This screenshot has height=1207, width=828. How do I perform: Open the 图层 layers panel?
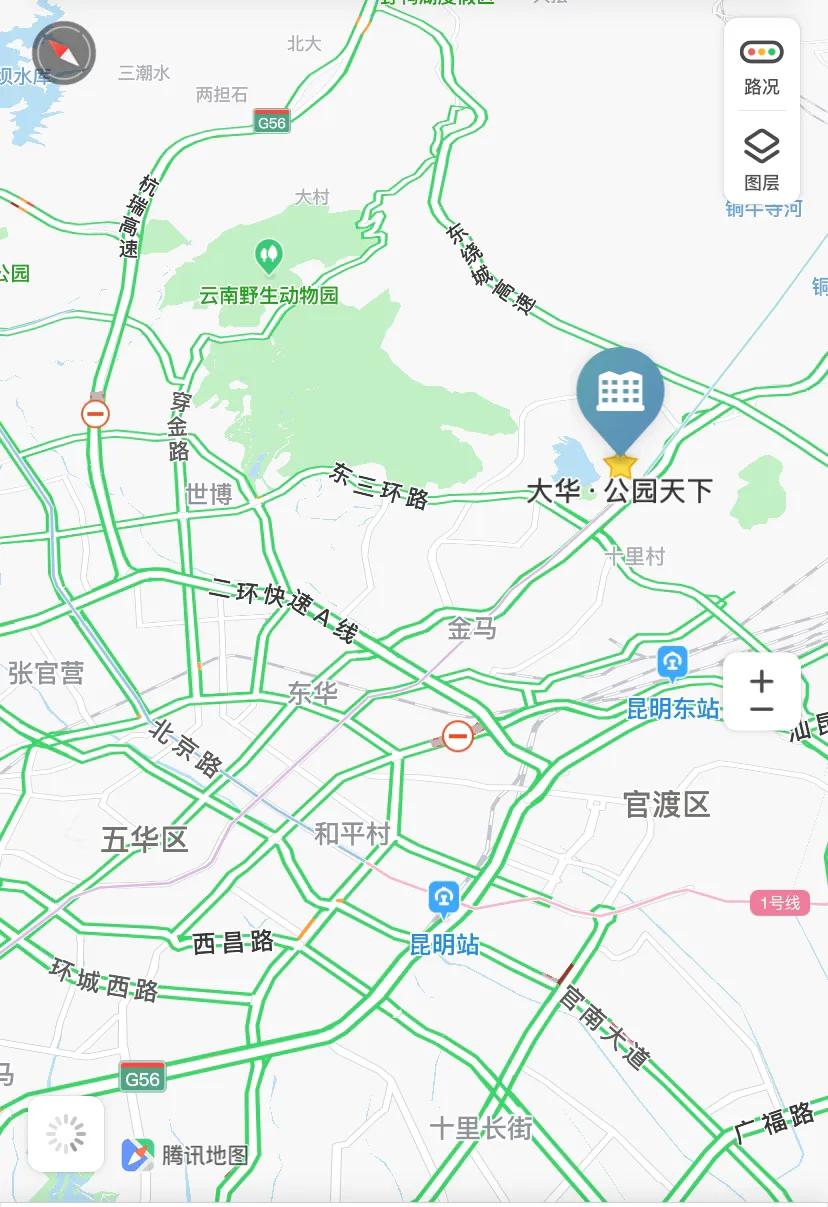coord(763,160)
